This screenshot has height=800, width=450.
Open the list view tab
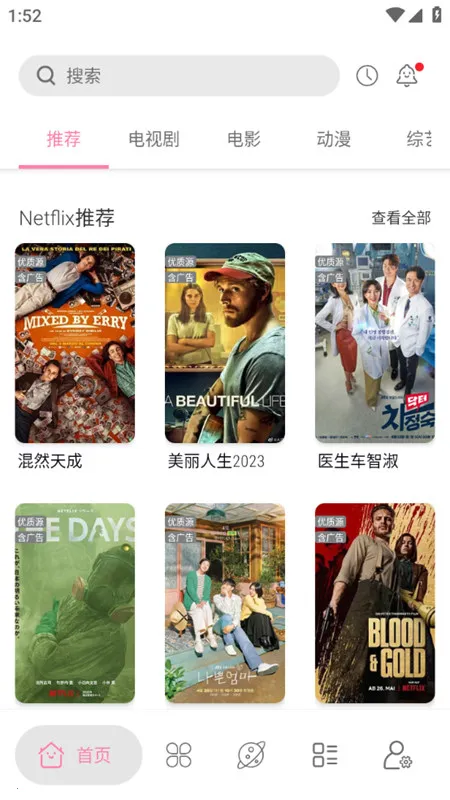[325, 755]
